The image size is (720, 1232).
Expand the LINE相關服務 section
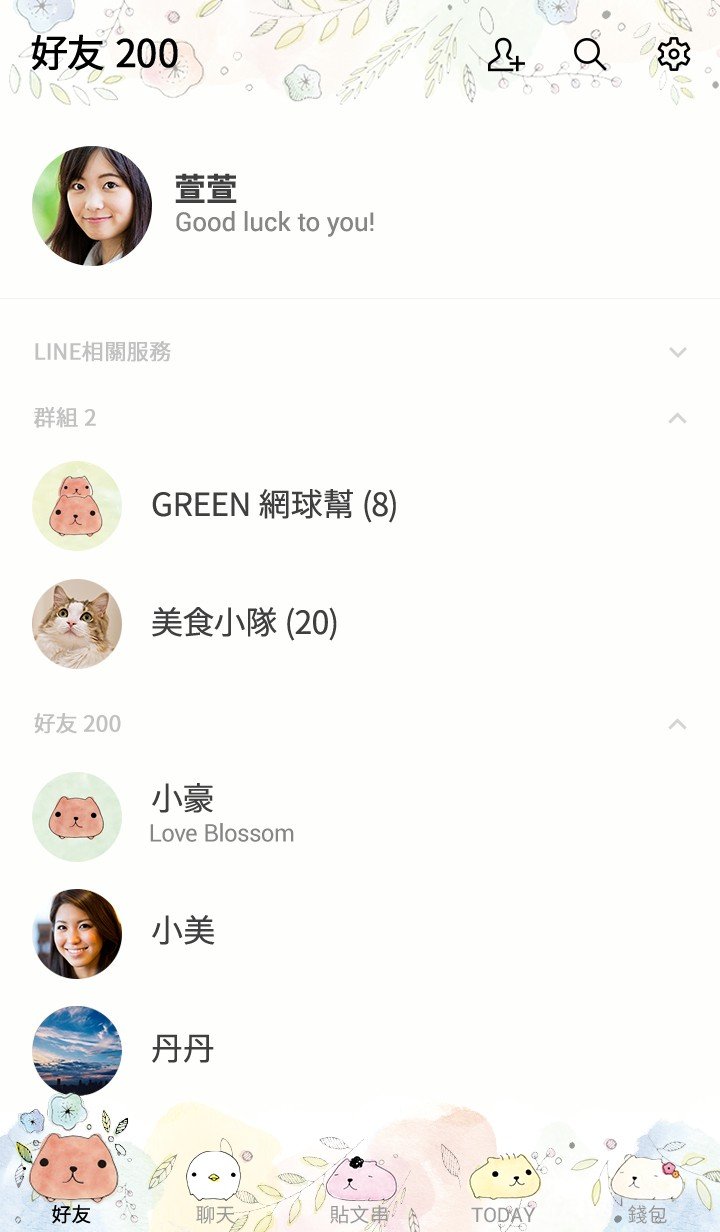click(677, 352)
